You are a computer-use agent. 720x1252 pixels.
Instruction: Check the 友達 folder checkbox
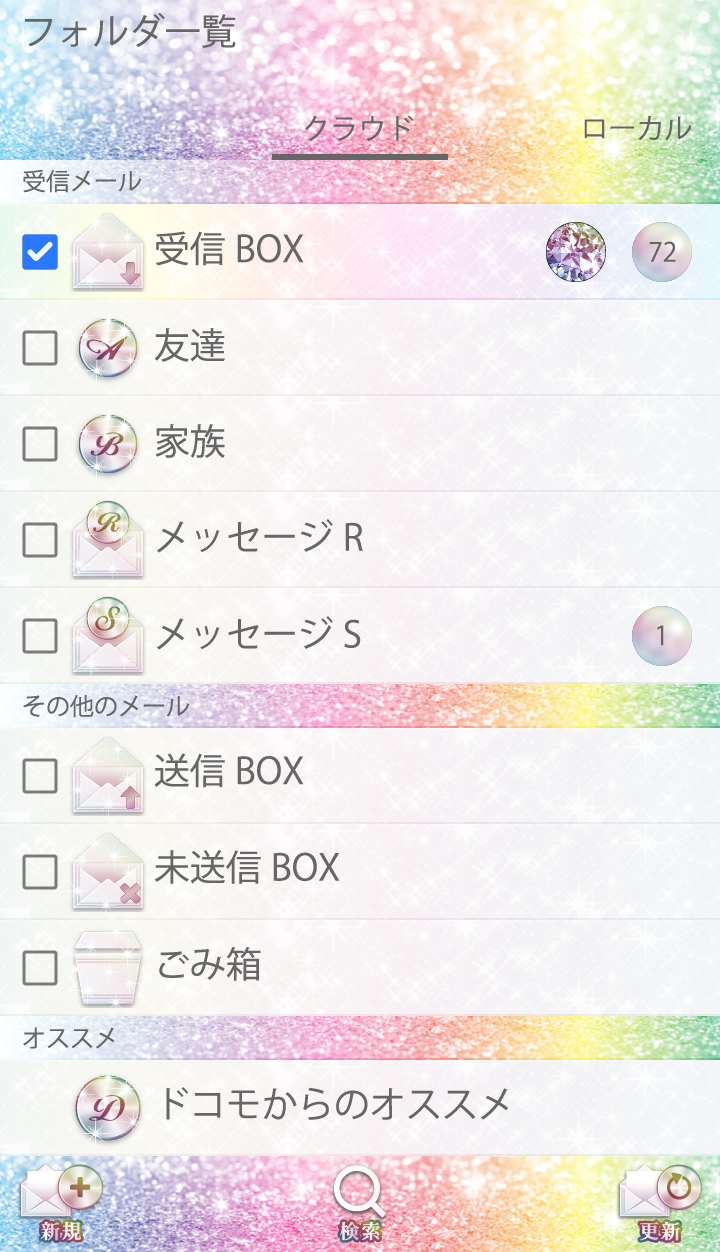pos(40,348)
